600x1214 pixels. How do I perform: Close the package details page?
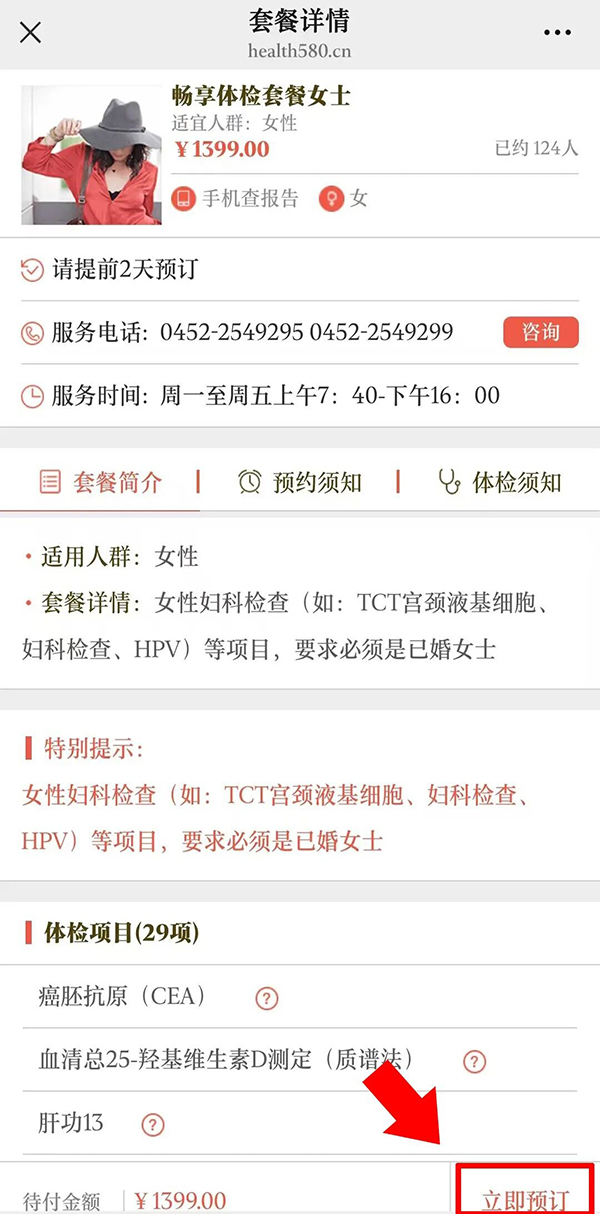(x=31, y=32)
